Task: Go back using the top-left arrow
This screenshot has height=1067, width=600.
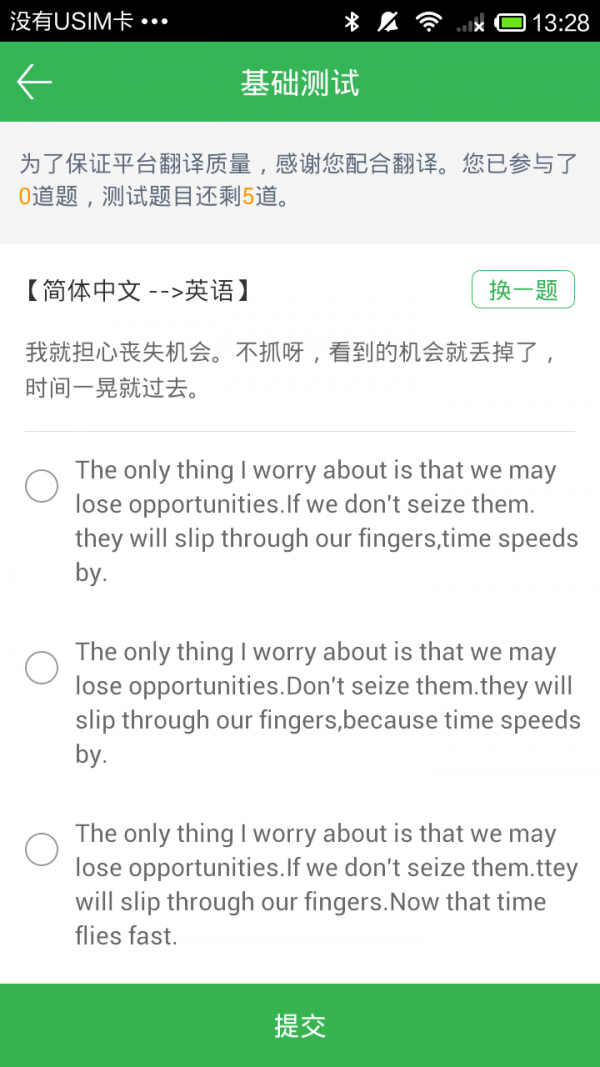Action: coord(34,82)
